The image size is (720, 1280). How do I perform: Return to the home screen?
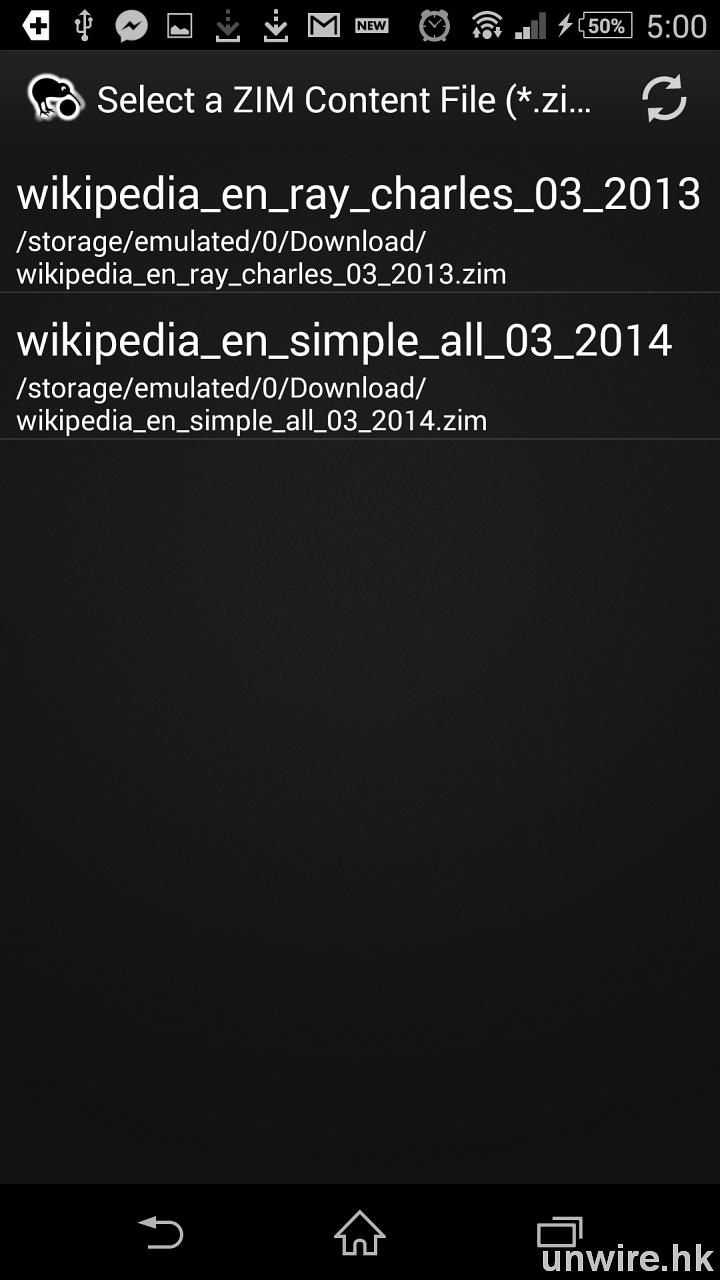click(360, 1233)
